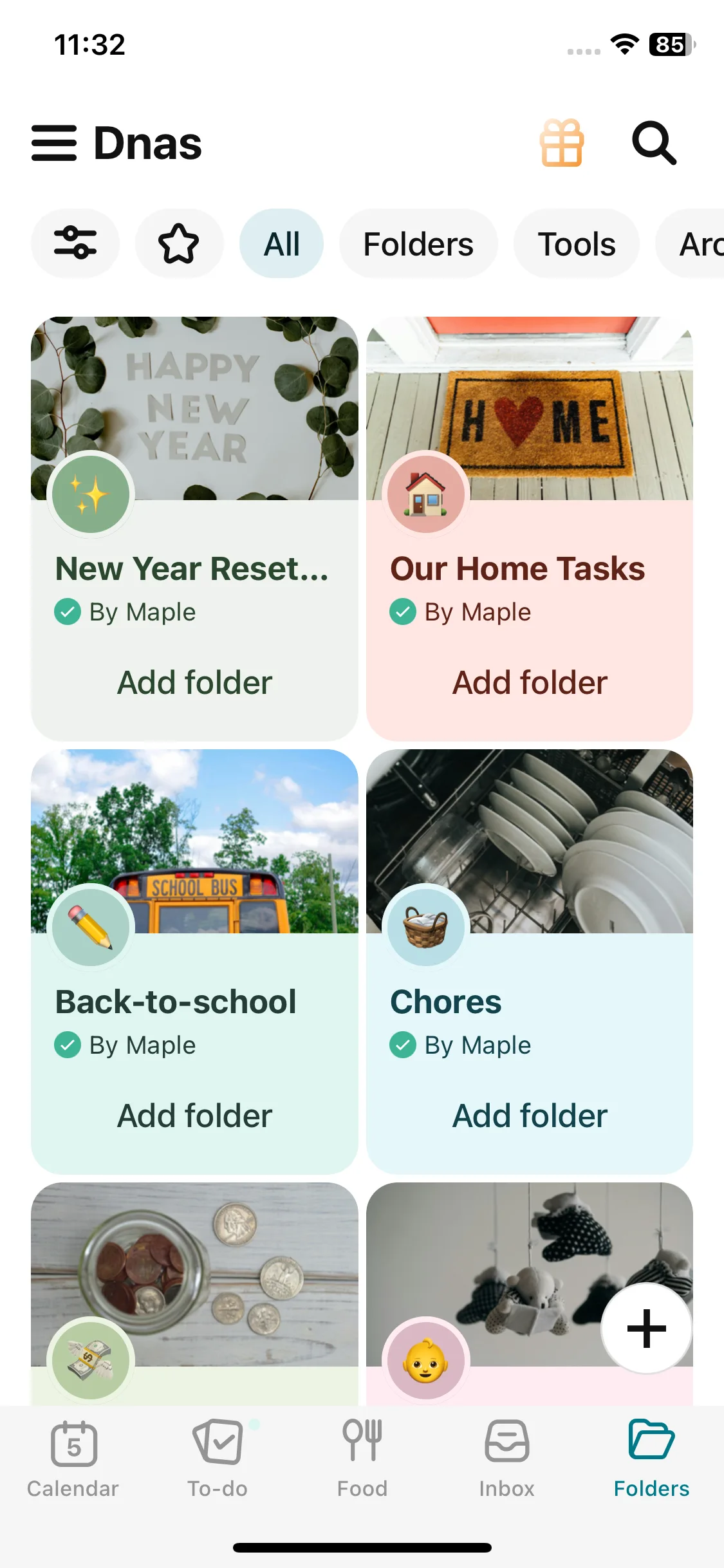Switch to the Folders chip
Viewport: 724px width, 1568px height.
(418, 244)
